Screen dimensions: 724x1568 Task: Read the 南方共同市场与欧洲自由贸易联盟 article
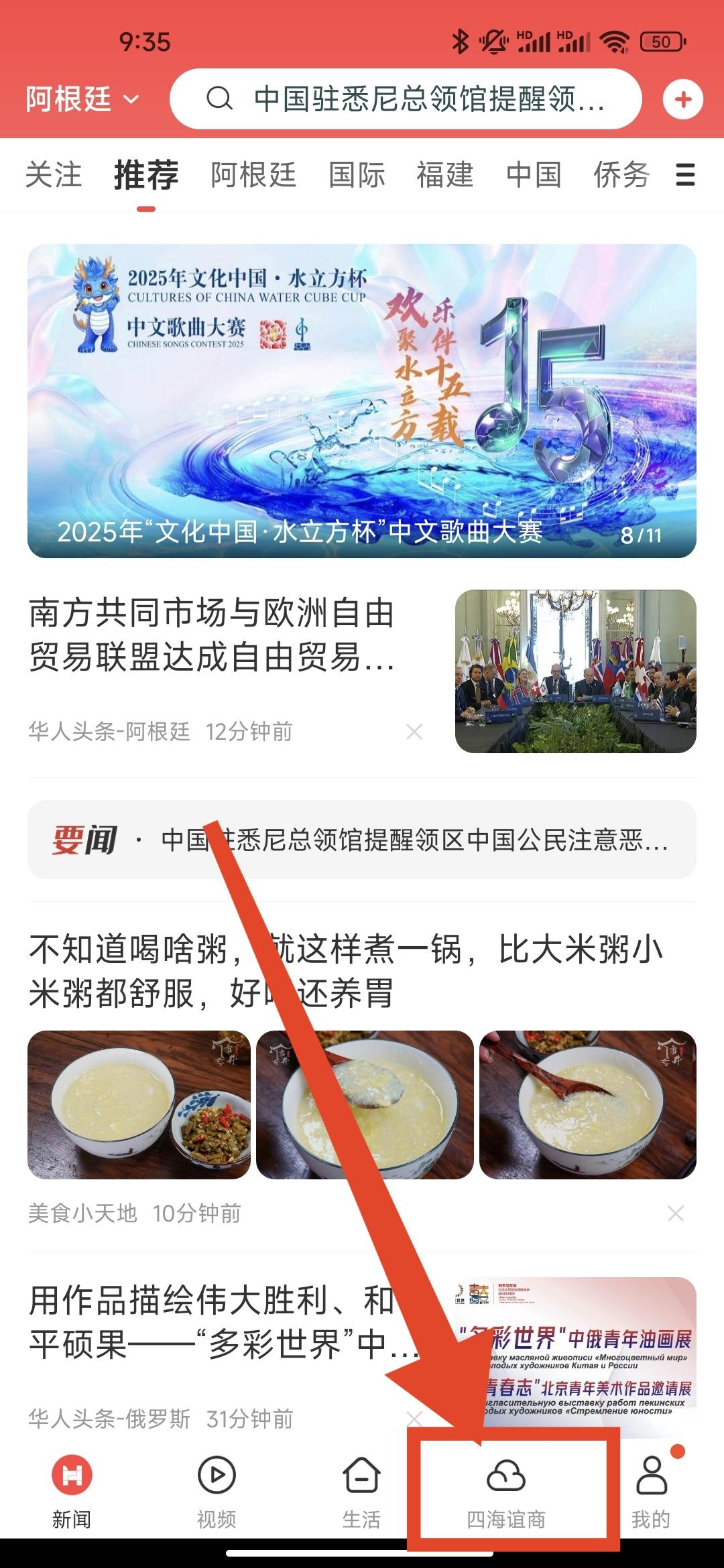point(212,635)
